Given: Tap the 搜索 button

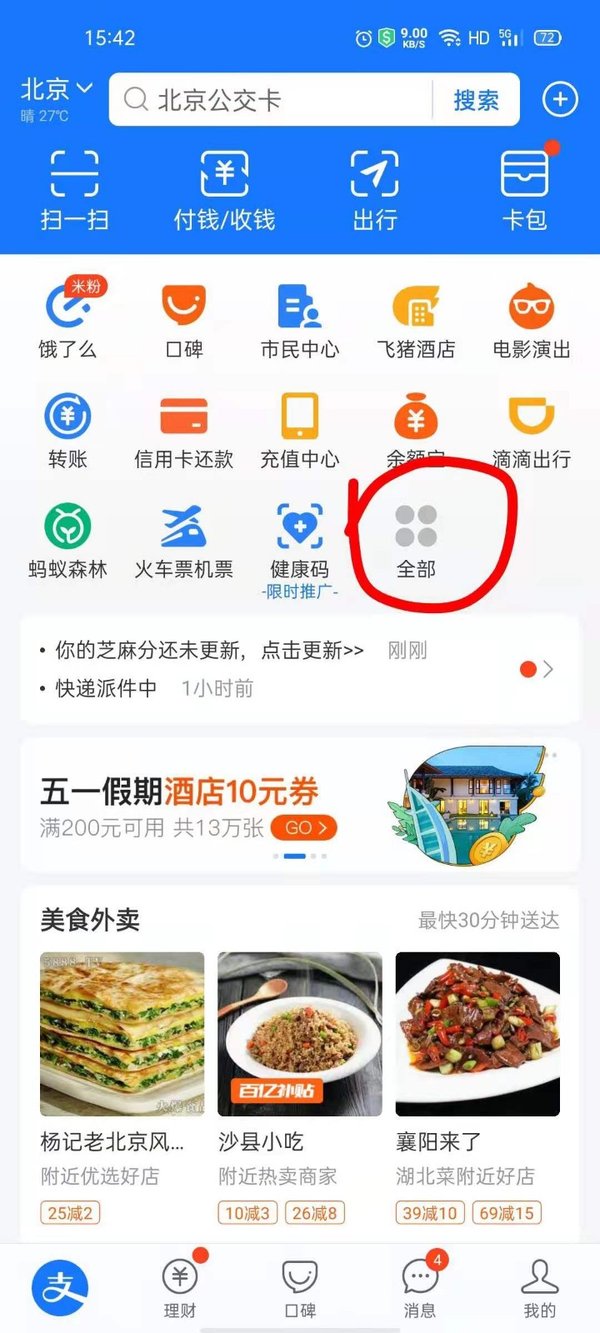Looking at the screenshot, I should point(476,100).
